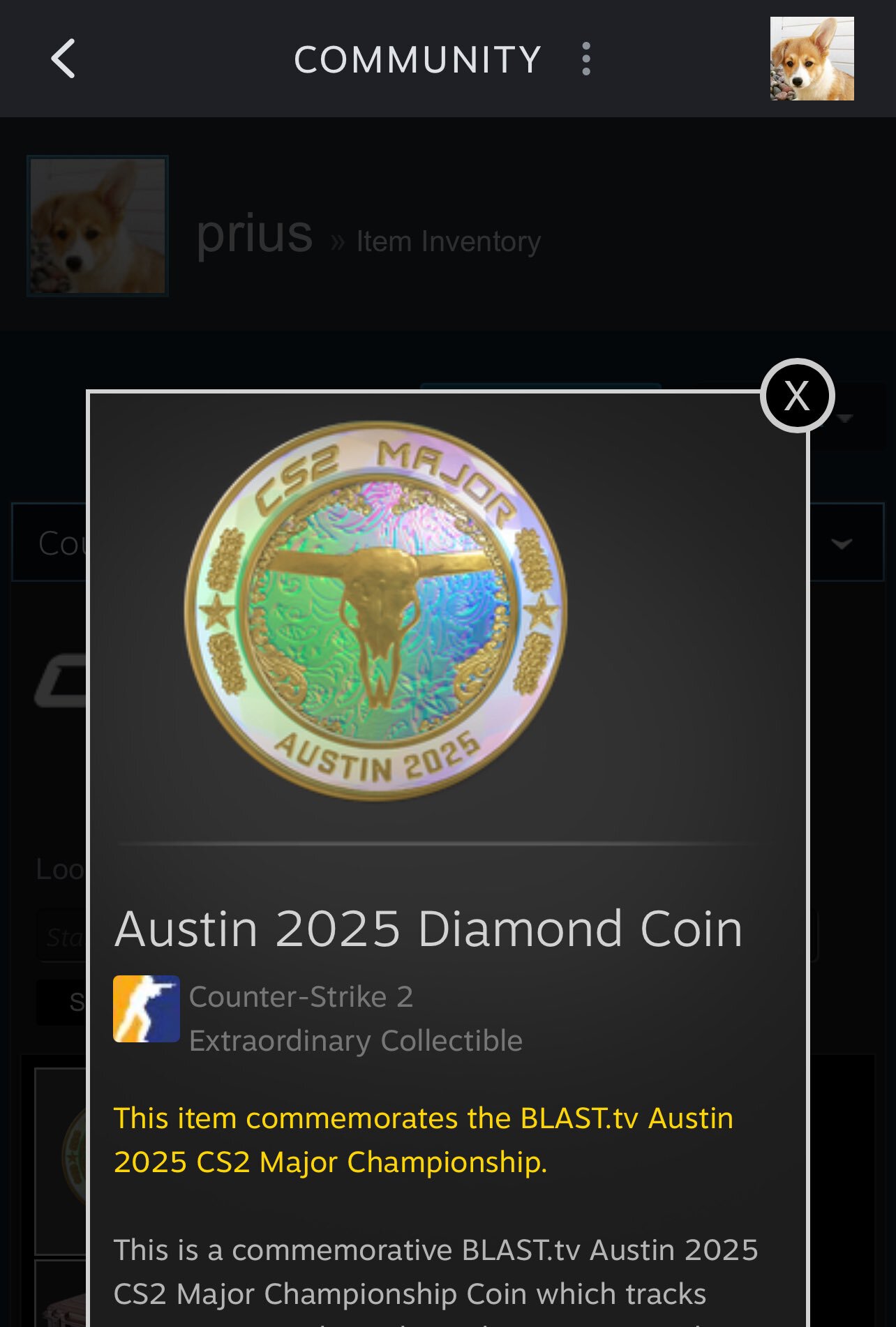The height and width of the screenshot is (1327, 896).
Task: Open the corgi profile avatar
Action: coord(812,59)
